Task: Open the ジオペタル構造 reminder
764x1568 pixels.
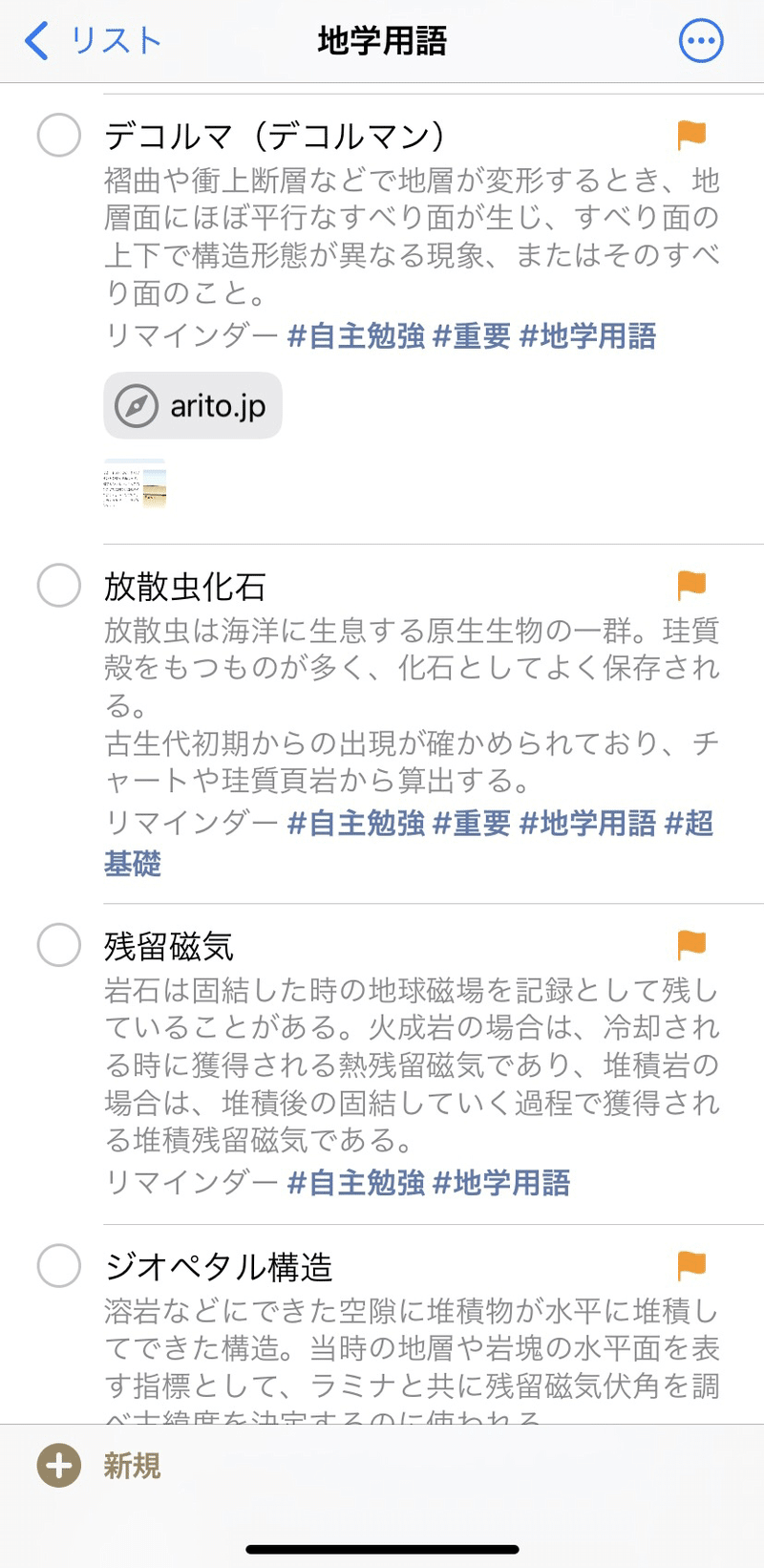Action: (219, 1268)
